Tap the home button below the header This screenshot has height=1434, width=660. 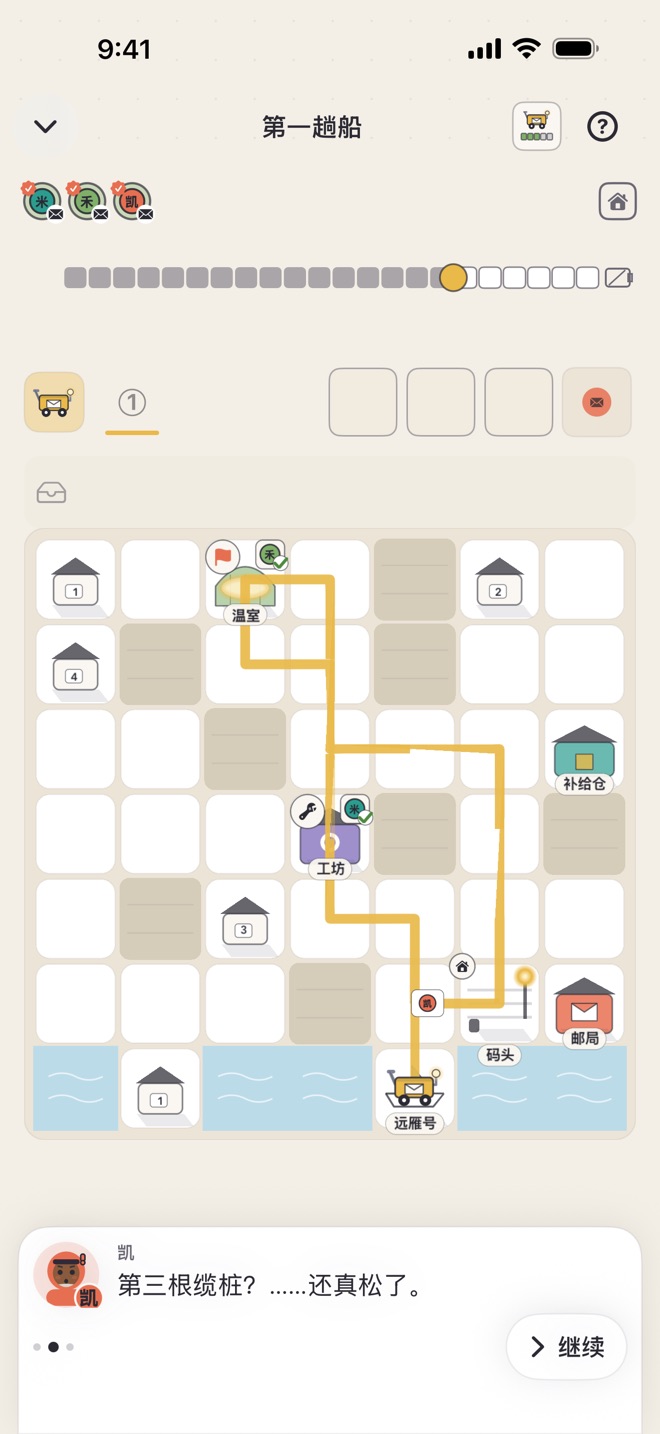coord(618,202)
